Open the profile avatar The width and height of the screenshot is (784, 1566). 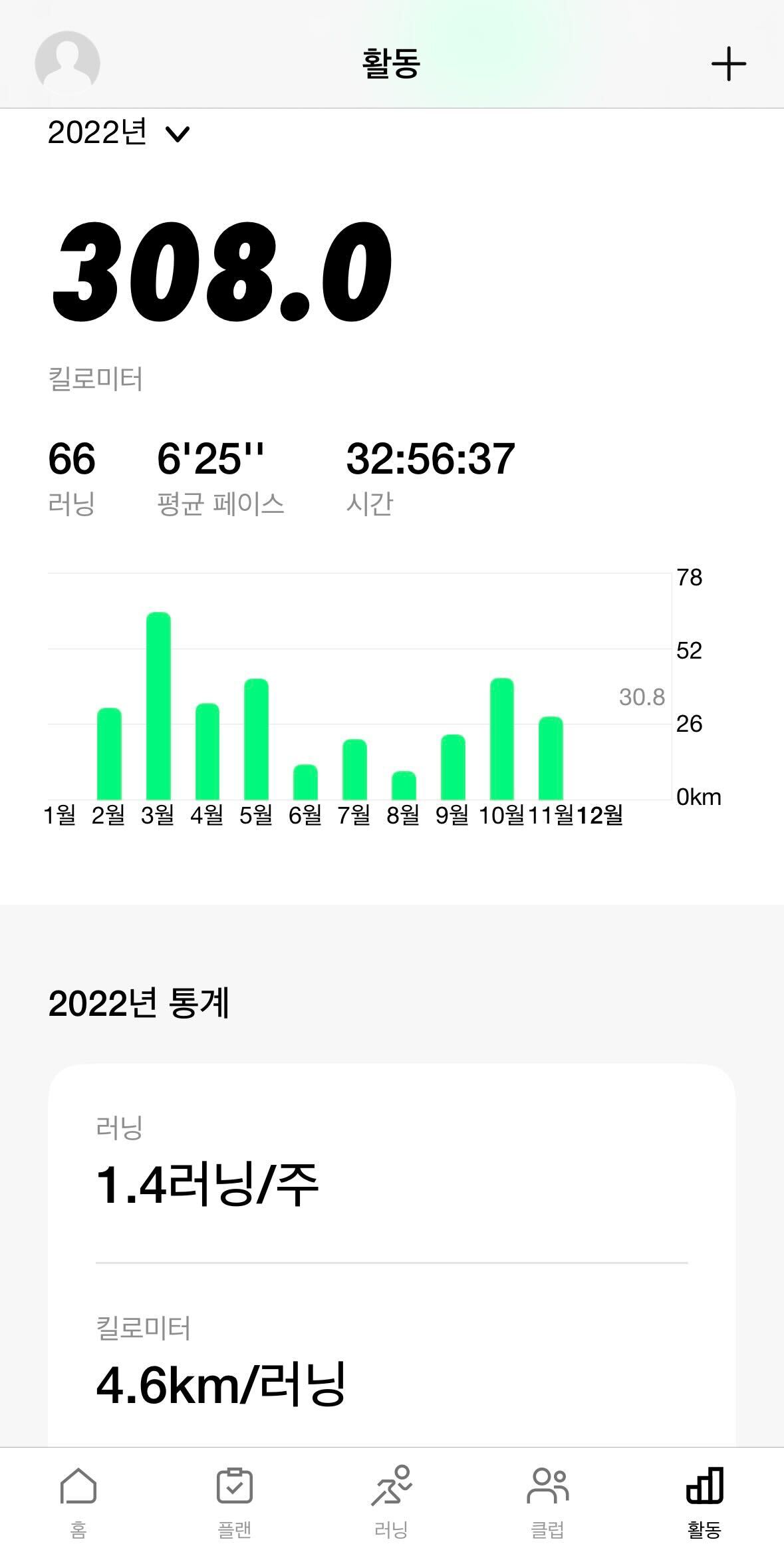[x=67, y=63]
